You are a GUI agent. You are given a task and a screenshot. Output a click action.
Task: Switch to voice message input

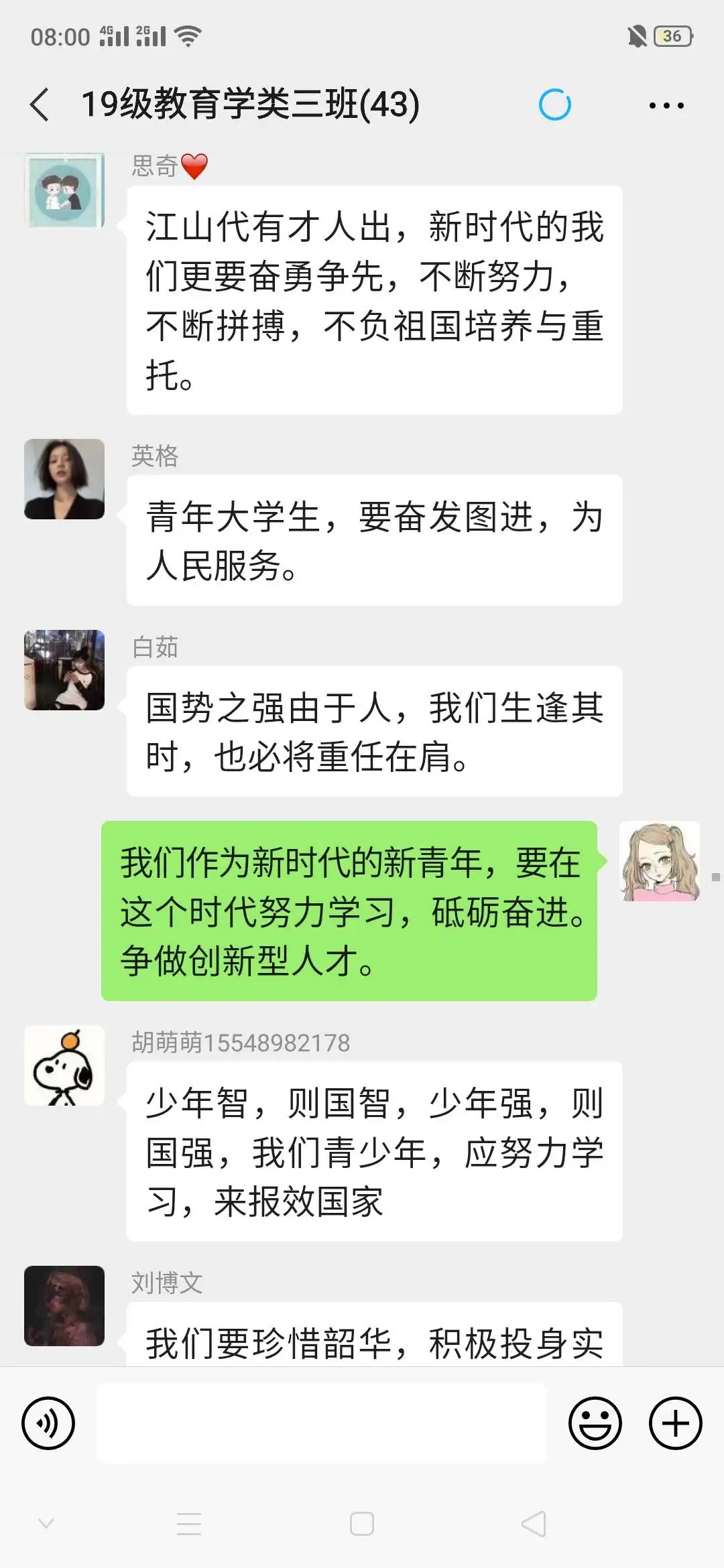click(x=48, y=1423)
